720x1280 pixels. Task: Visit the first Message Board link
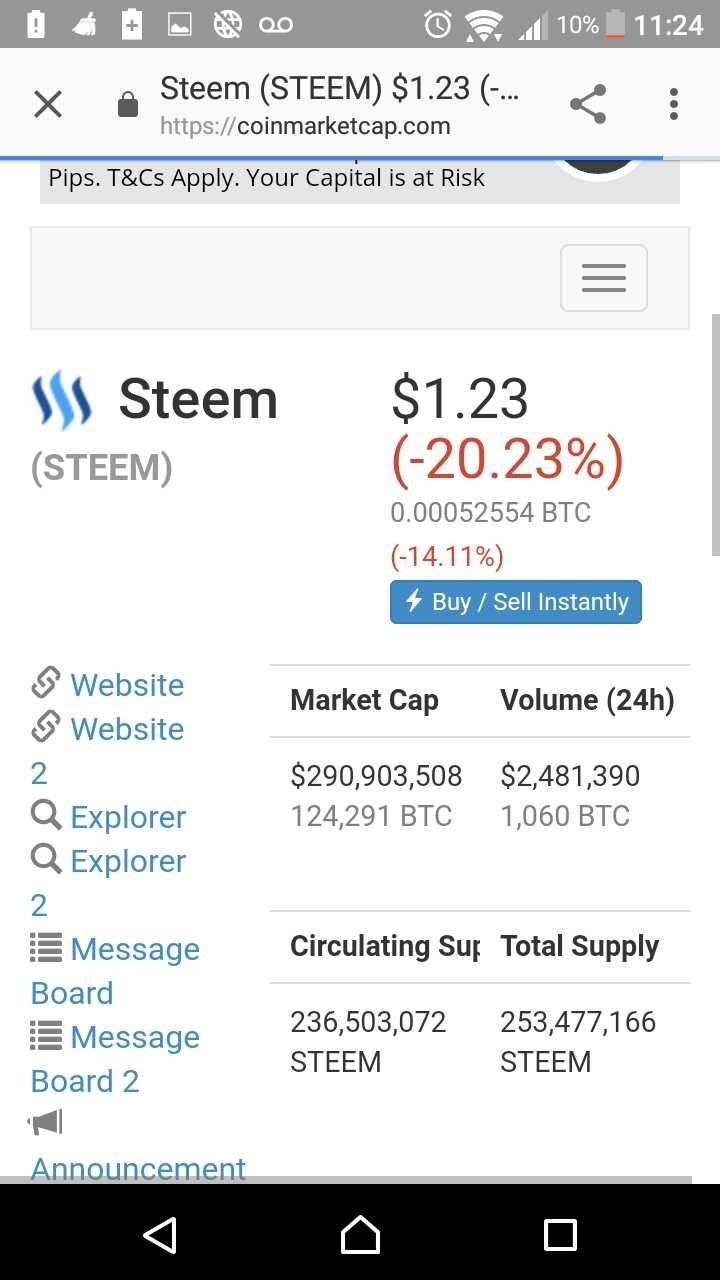(115, 970)
